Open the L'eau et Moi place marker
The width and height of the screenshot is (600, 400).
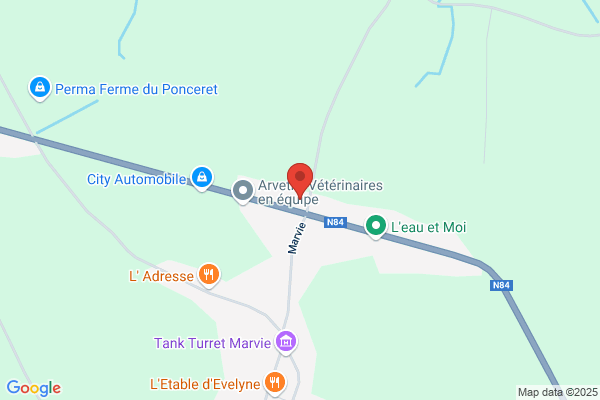point(376,226)
